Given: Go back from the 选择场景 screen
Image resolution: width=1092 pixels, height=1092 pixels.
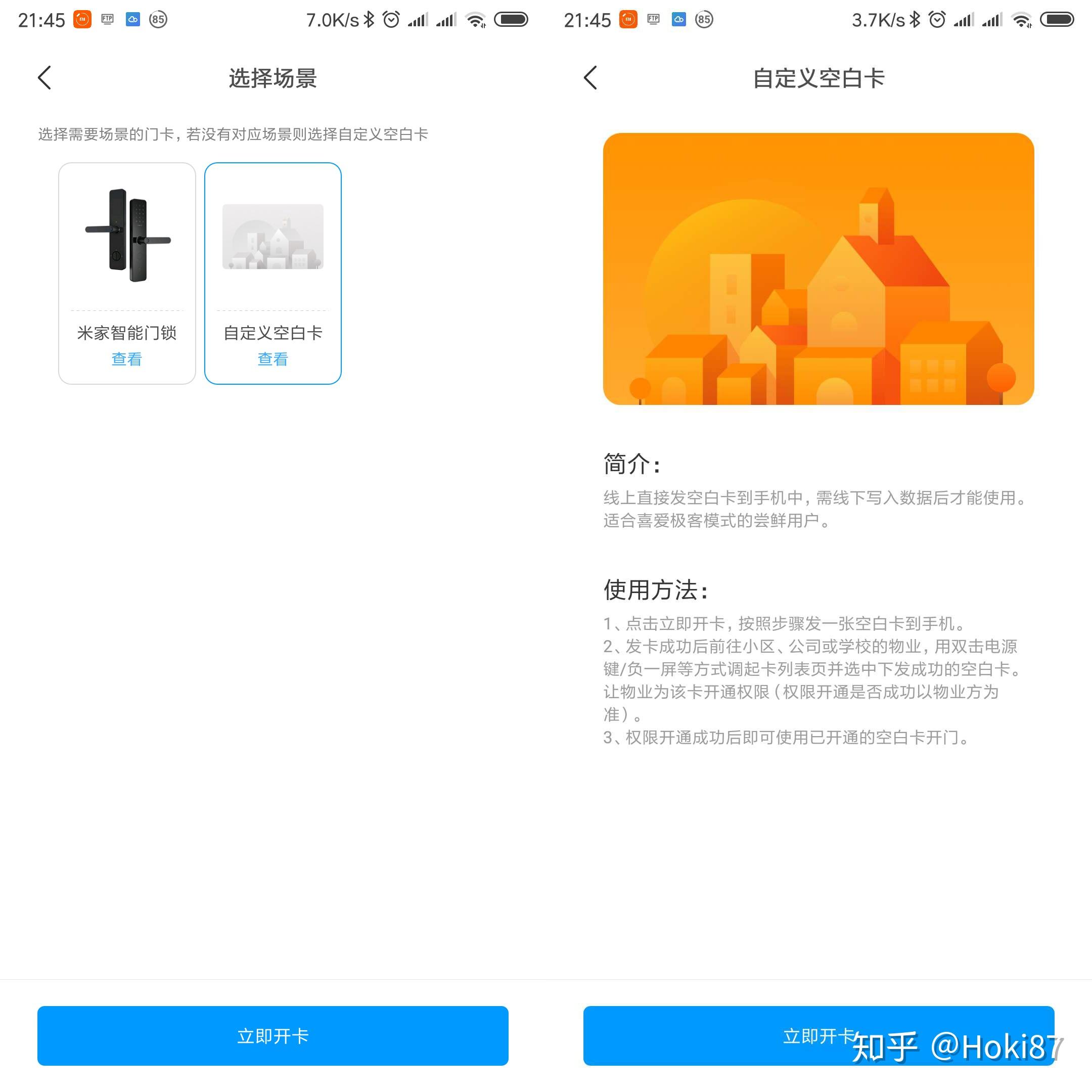Looking at the screenshot, I should pos(44,78).
